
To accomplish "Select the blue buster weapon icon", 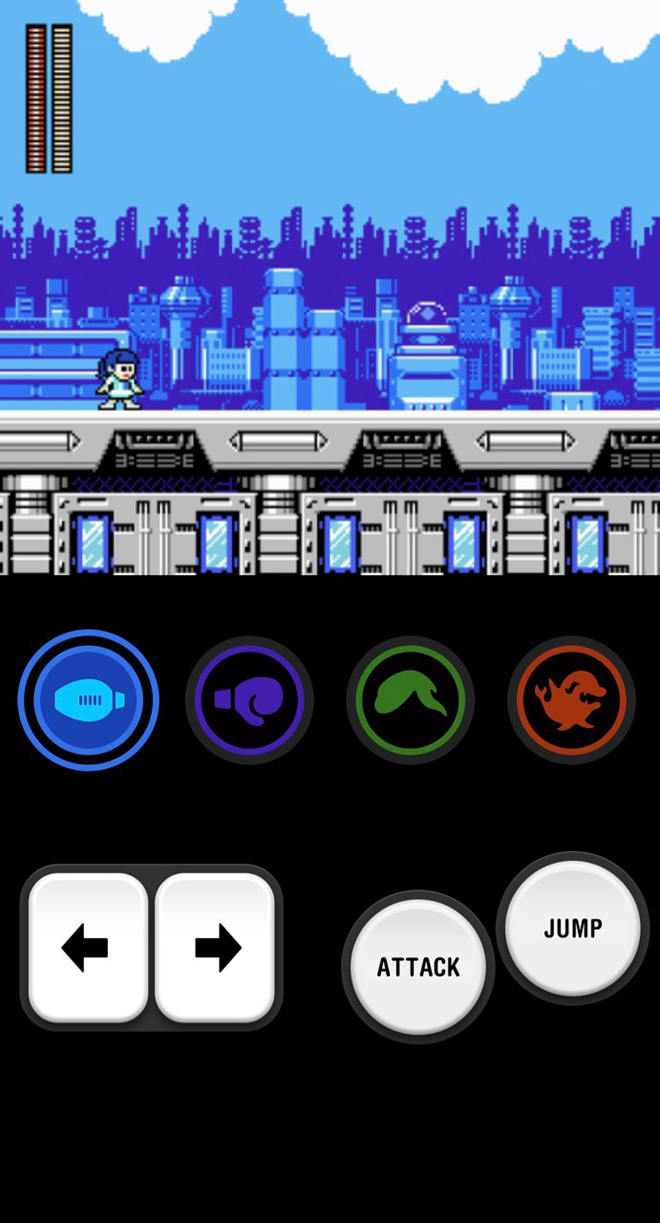I will [88, 700].
